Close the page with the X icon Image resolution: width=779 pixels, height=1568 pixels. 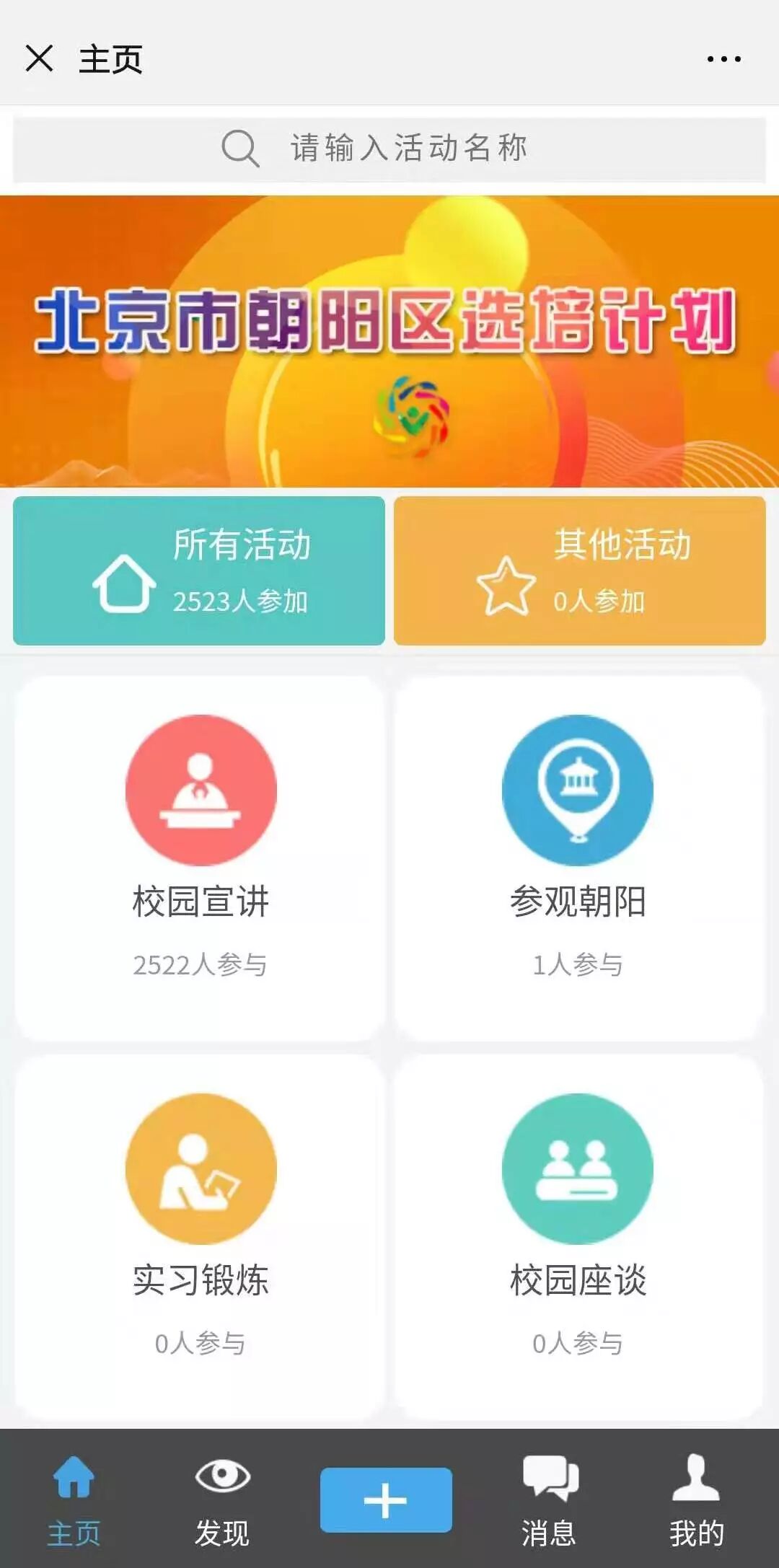coord(39,58)
